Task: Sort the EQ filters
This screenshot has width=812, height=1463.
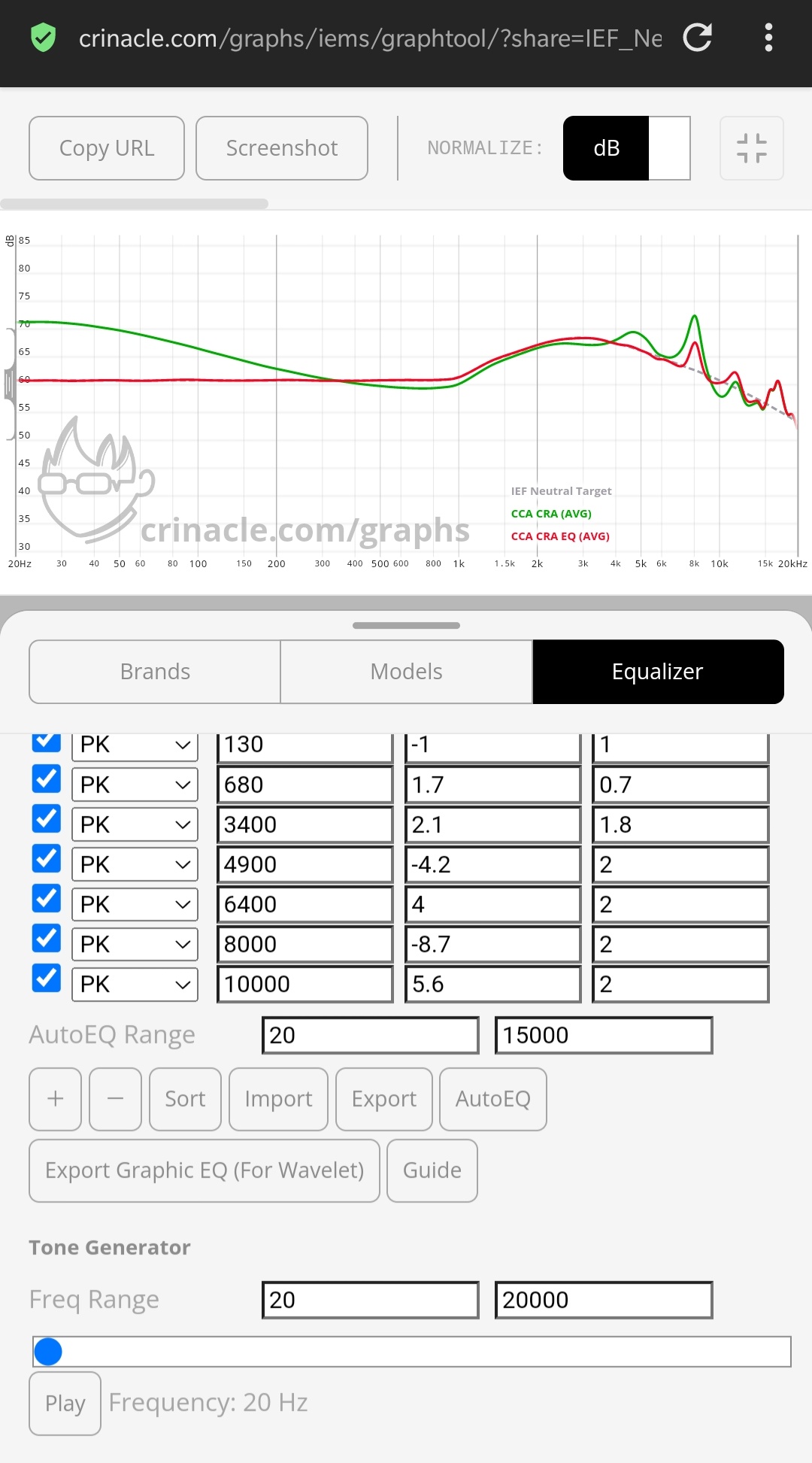Action: pos(185,1099)
